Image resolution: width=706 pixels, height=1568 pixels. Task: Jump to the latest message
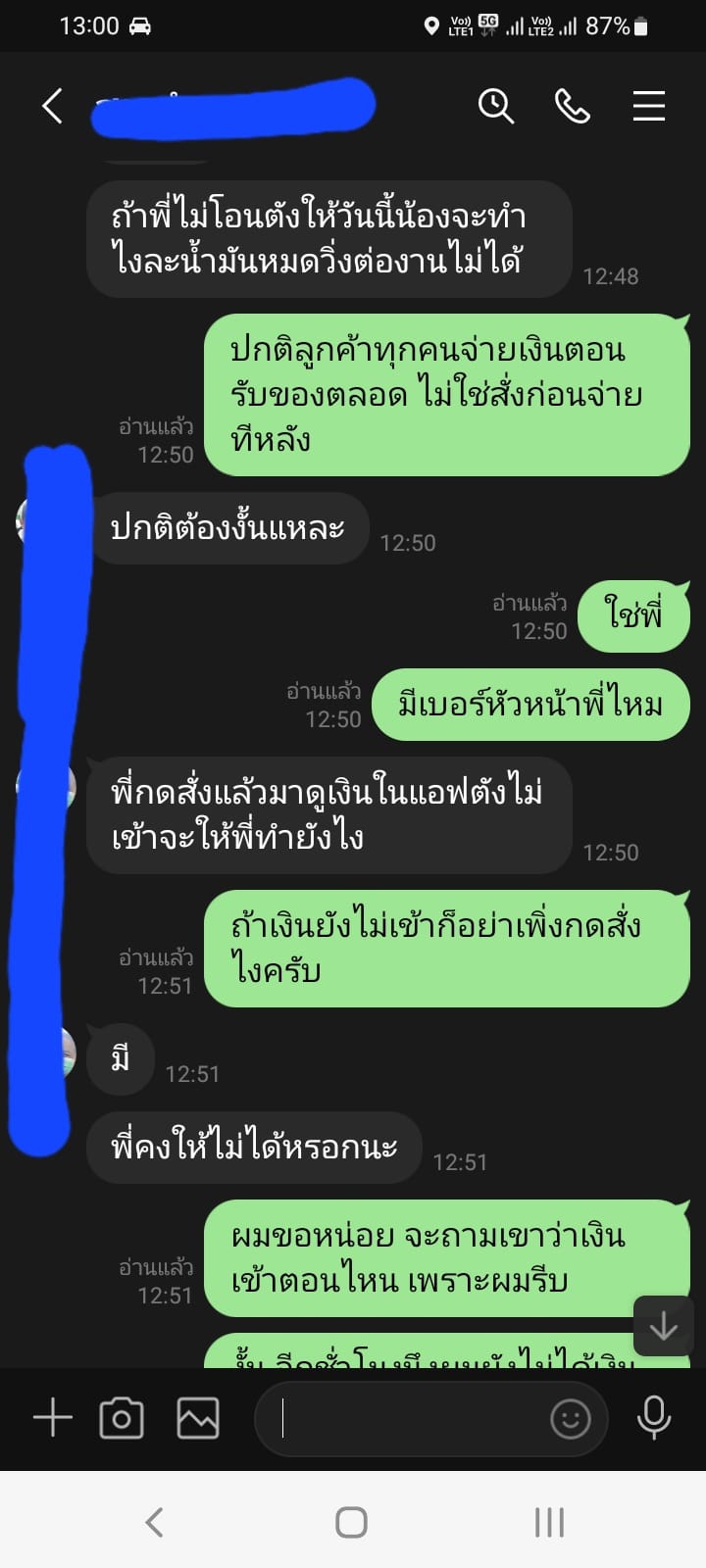pos(664,1326)
